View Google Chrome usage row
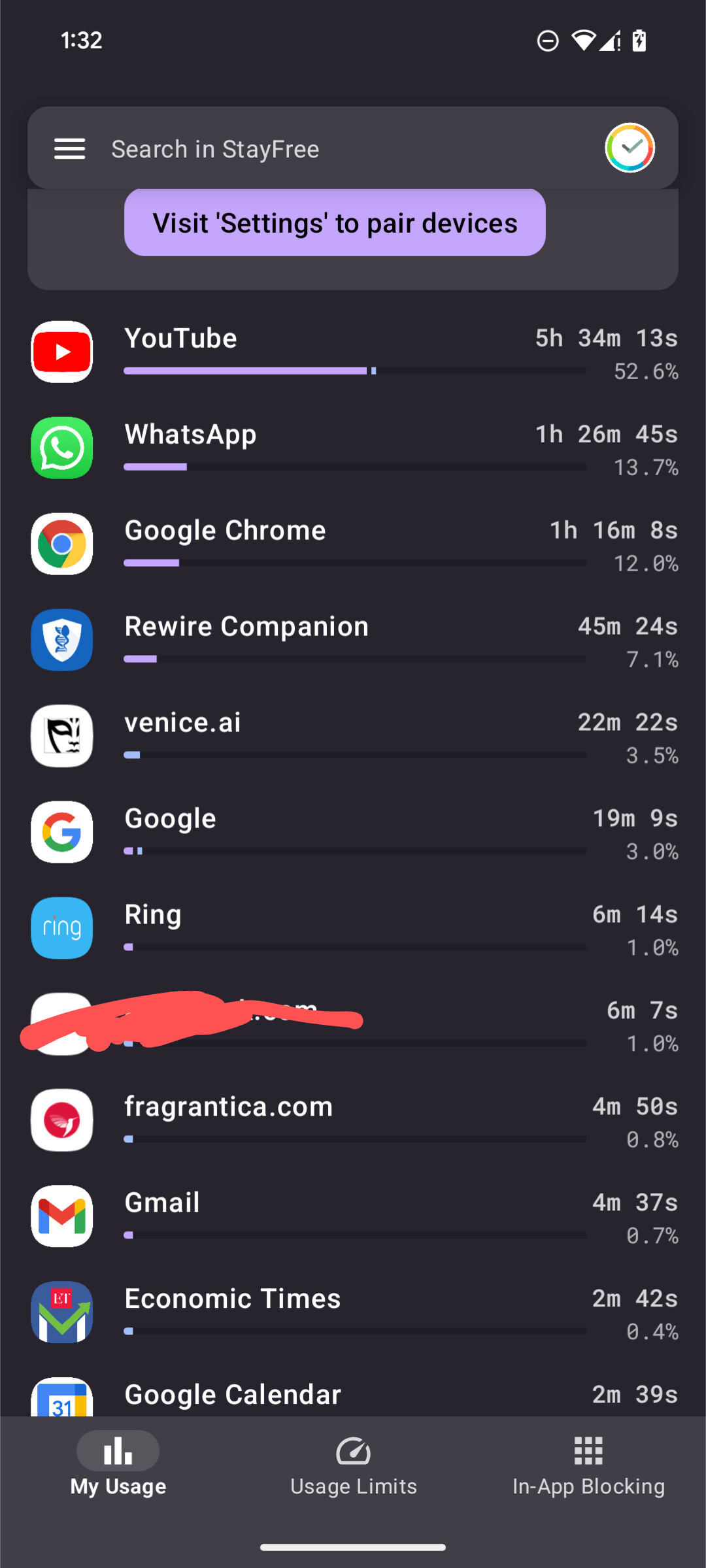 [x=353, y=544]
